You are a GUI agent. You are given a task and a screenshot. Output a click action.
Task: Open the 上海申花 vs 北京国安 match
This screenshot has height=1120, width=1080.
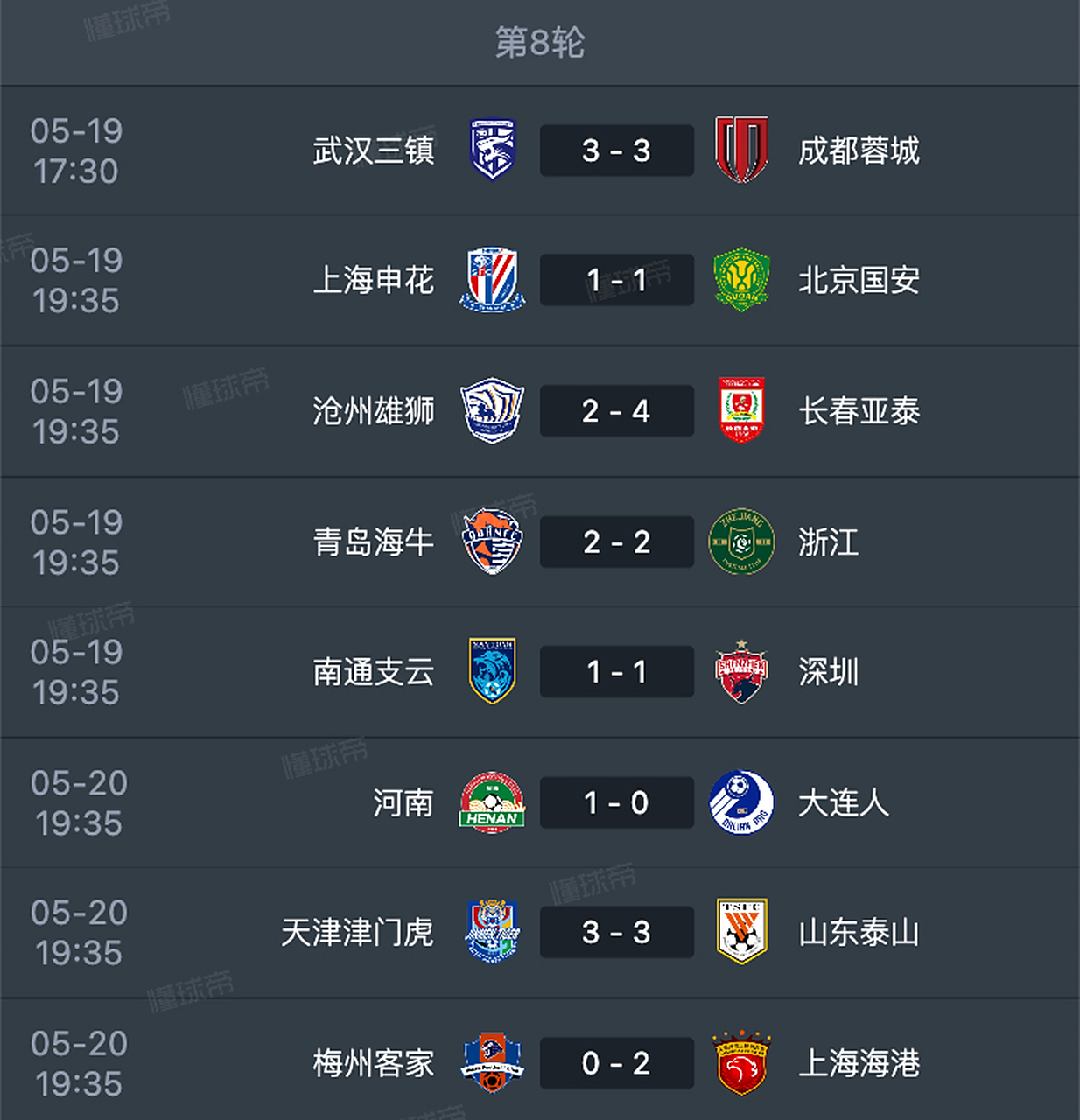[616, 280]
